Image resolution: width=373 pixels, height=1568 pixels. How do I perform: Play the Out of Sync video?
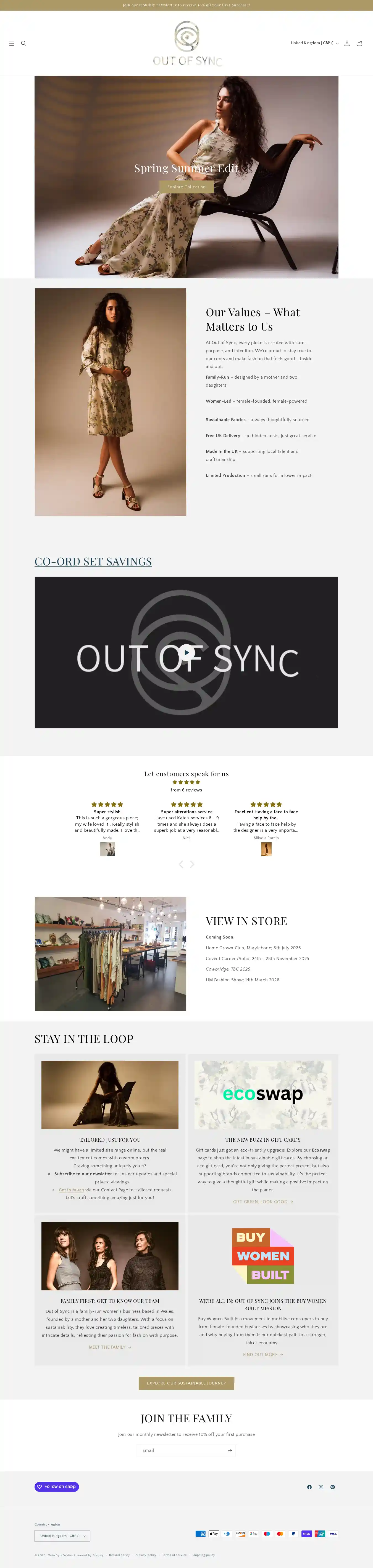click(x=187, y=653)
